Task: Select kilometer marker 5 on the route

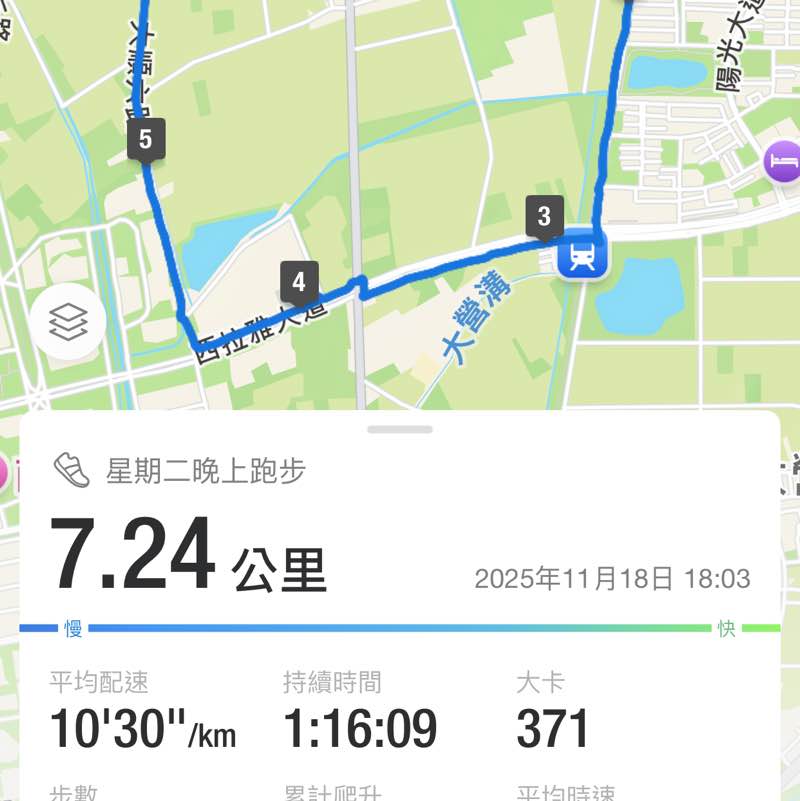Action: click(x=145, y=140)
